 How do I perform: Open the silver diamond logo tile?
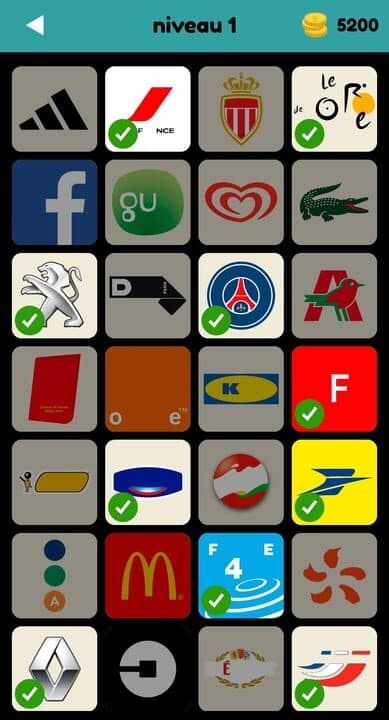point(54,669)
